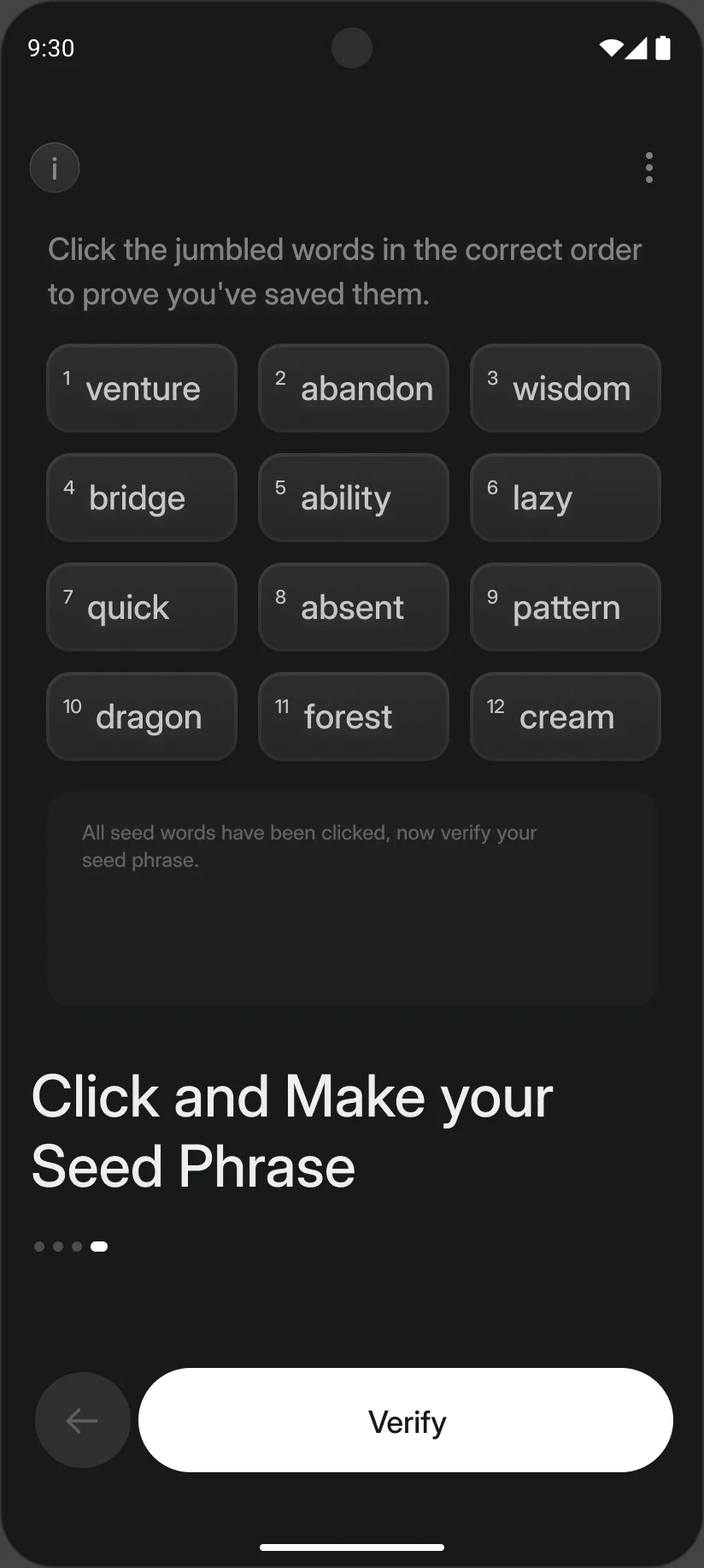
Task: Open the info icon
Action: pos(55,168)
